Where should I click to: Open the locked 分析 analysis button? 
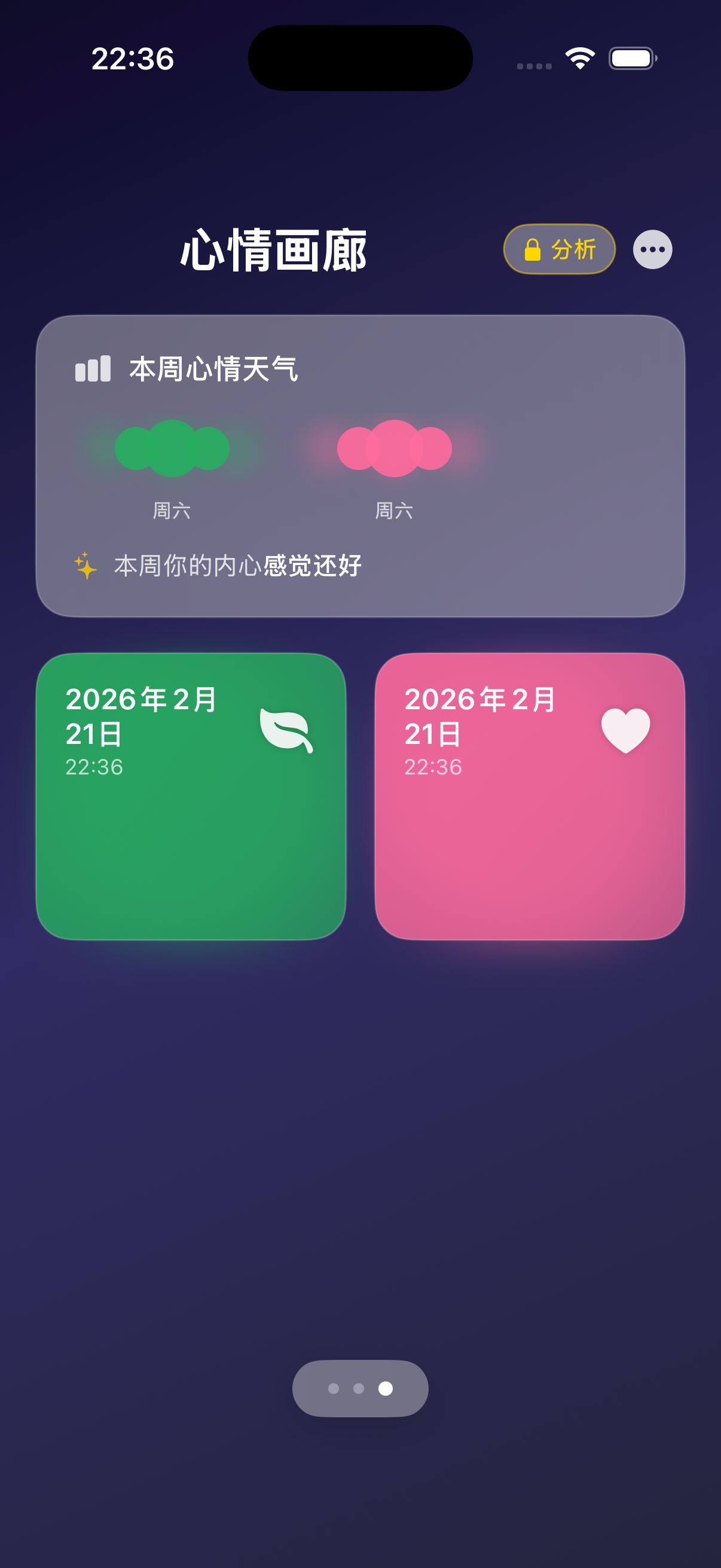click(559, 249)
